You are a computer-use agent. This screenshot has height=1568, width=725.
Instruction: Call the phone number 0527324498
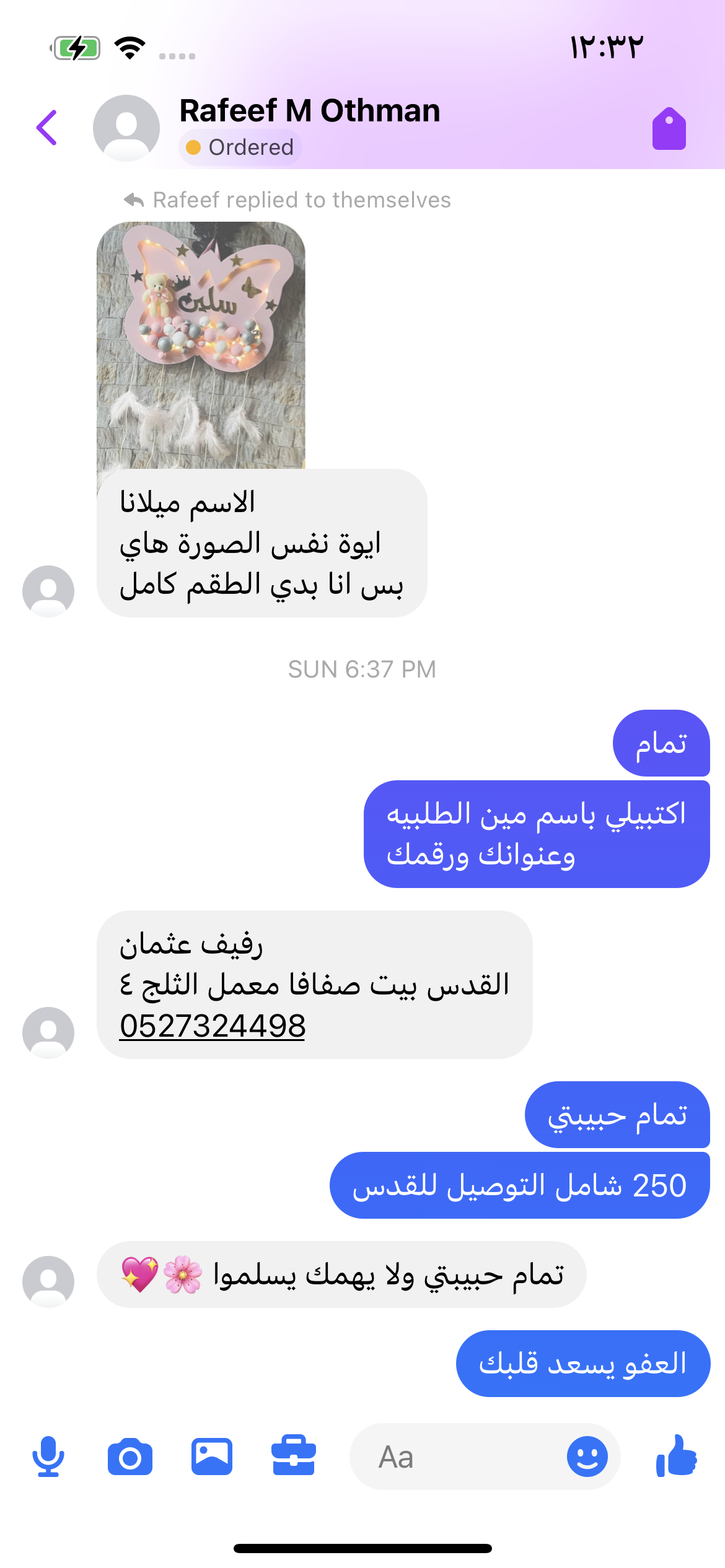click(x=212, y=1026)
